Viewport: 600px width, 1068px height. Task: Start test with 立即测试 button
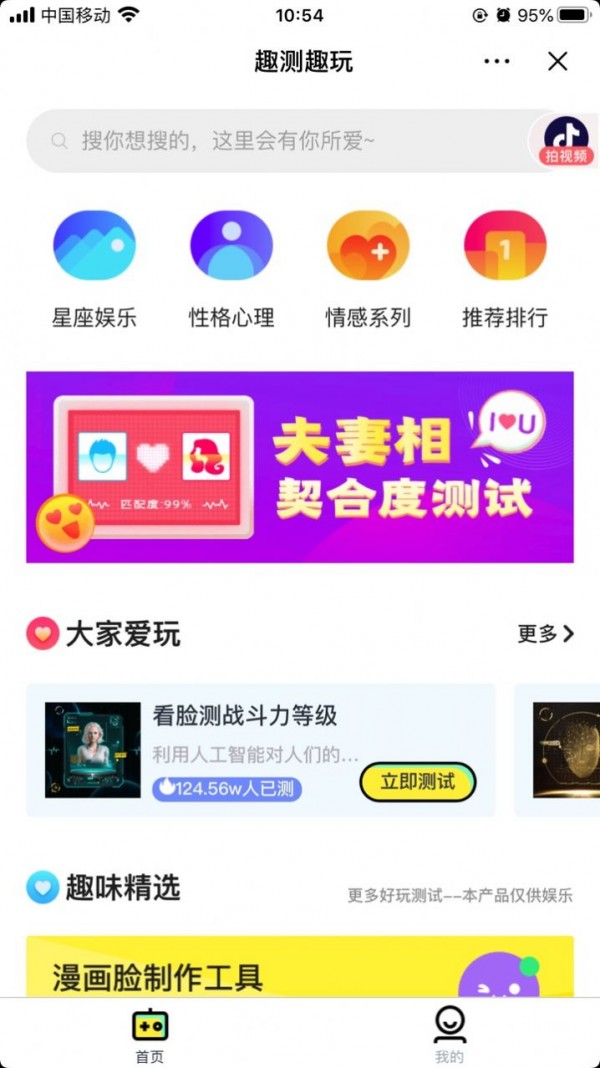(x=417, y=782)
